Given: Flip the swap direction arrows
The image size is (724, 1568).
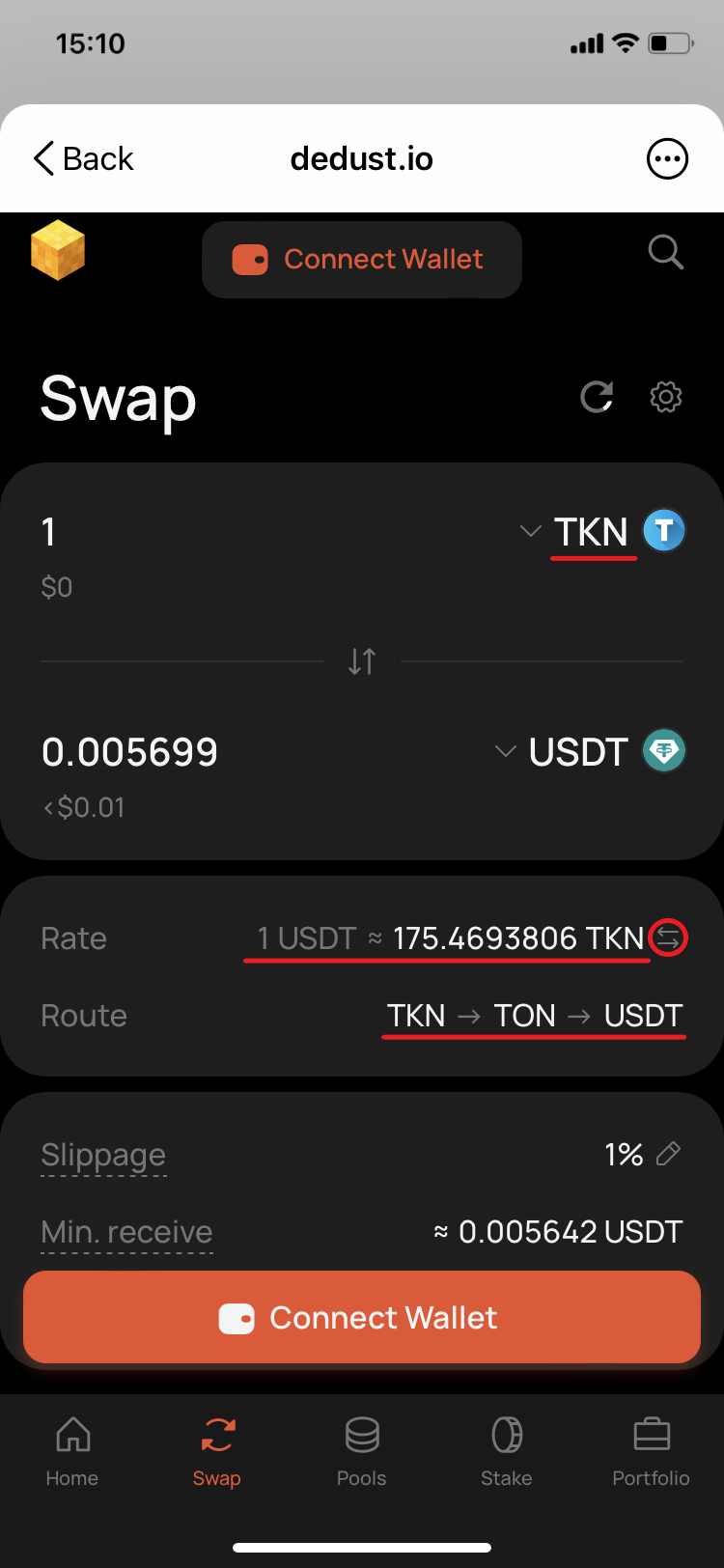Looking at the screenshot, I should coord(362,661).
